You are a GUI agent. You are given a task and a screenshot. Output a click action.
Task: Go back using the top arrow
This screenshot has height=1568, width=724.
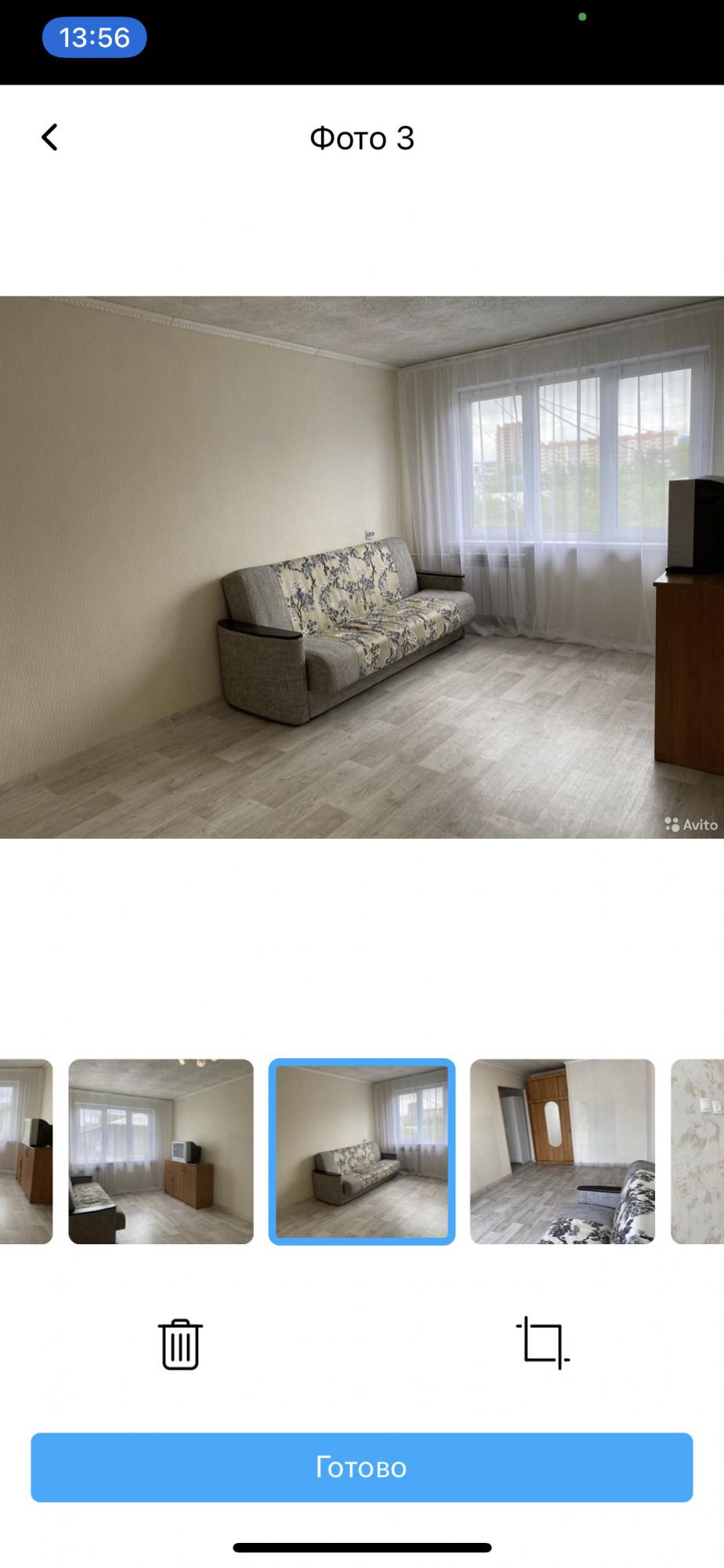pos(49,137)
